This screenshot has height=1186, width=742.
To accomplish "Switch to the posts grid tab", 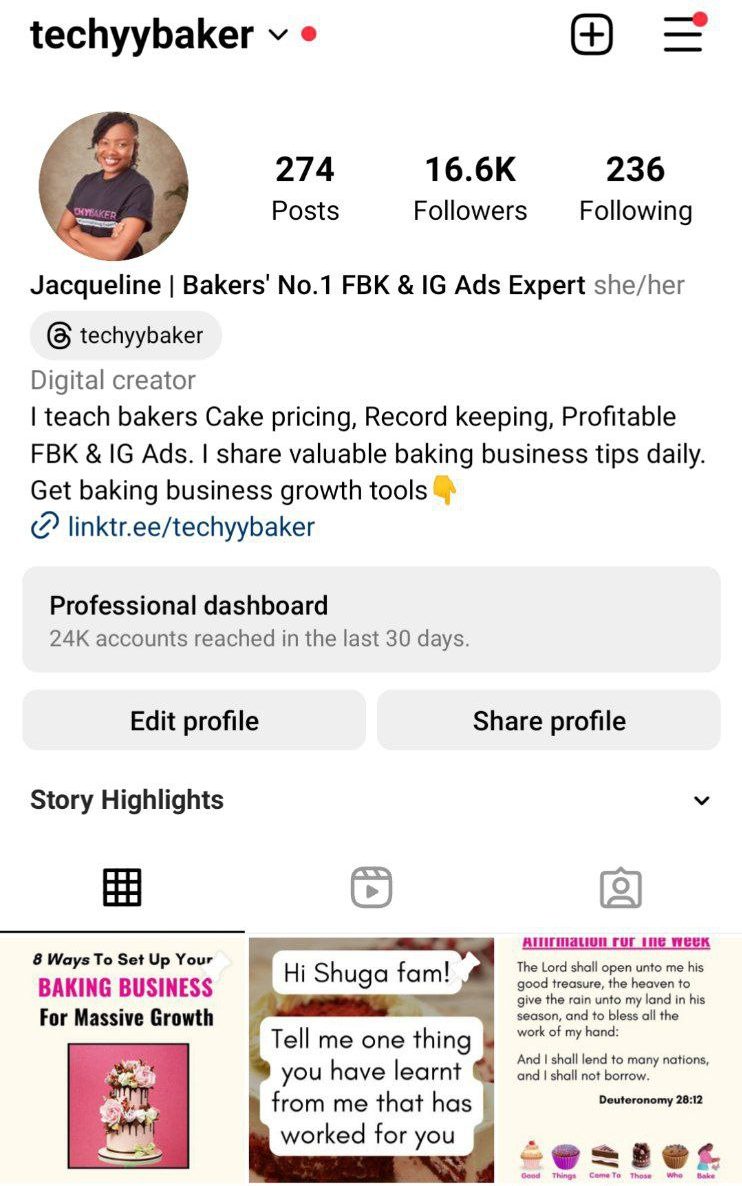I will coord(122,887).
